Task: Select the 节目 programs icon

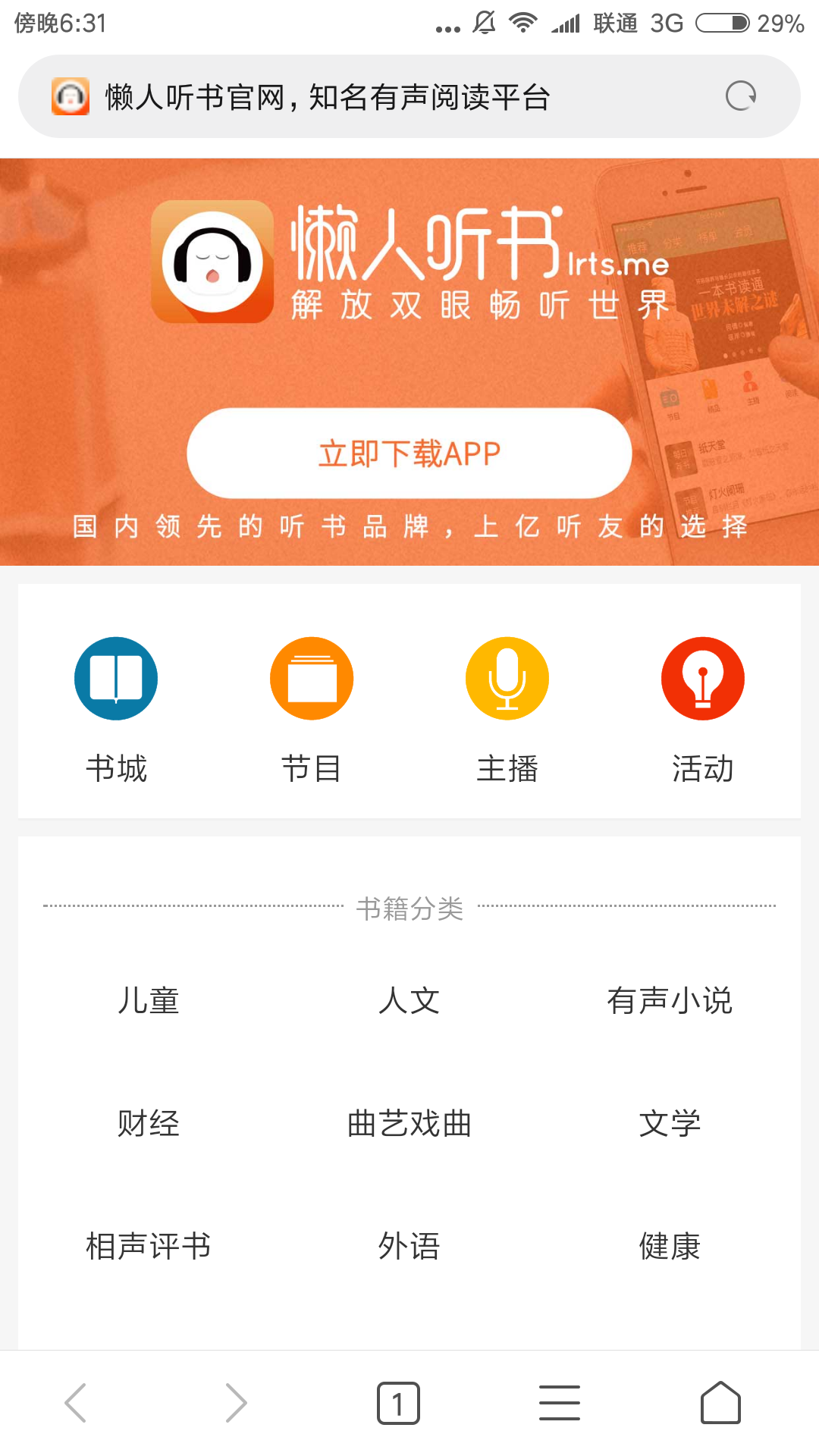Action: pyautogui.click(x=312, y=677)
